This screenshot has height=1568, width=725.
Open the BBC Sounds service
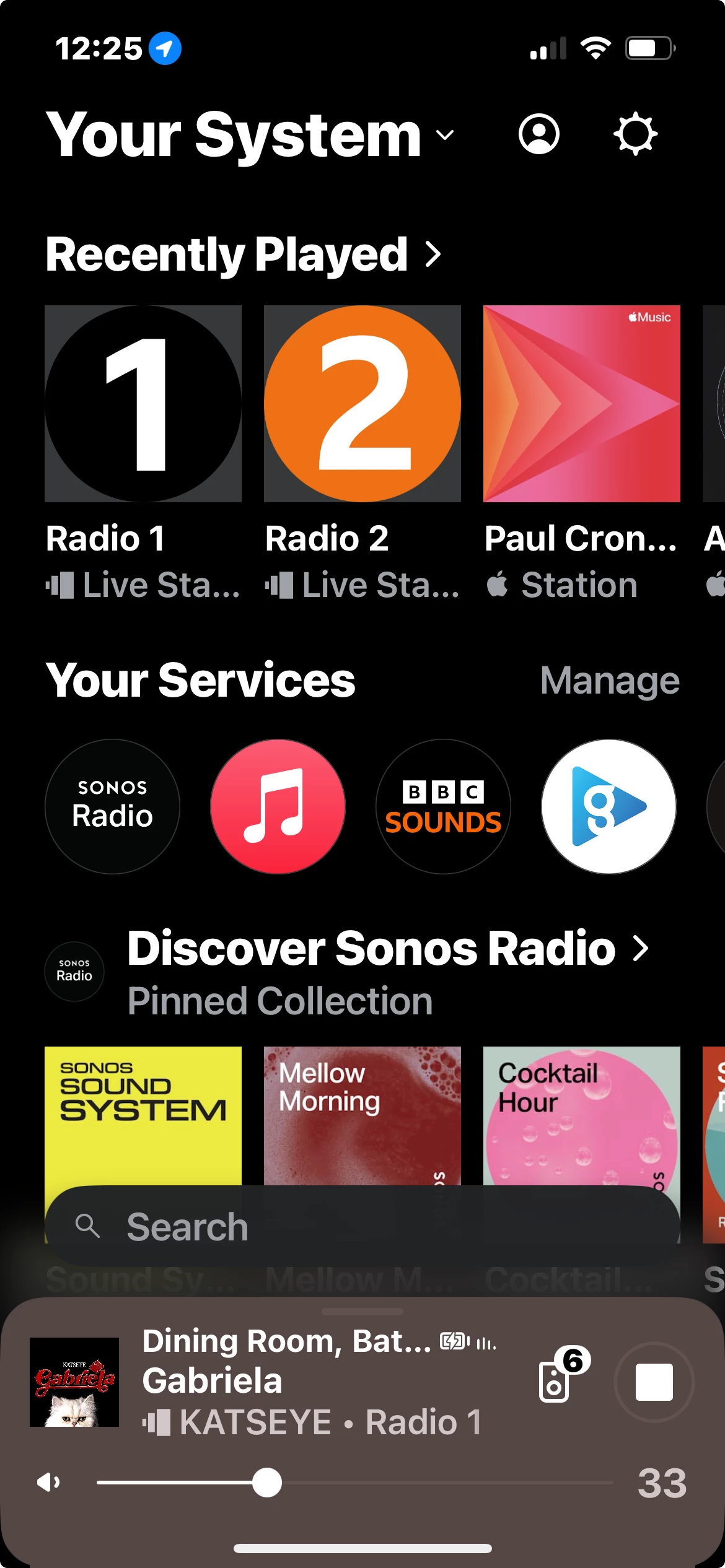click(x=443, y=806)
